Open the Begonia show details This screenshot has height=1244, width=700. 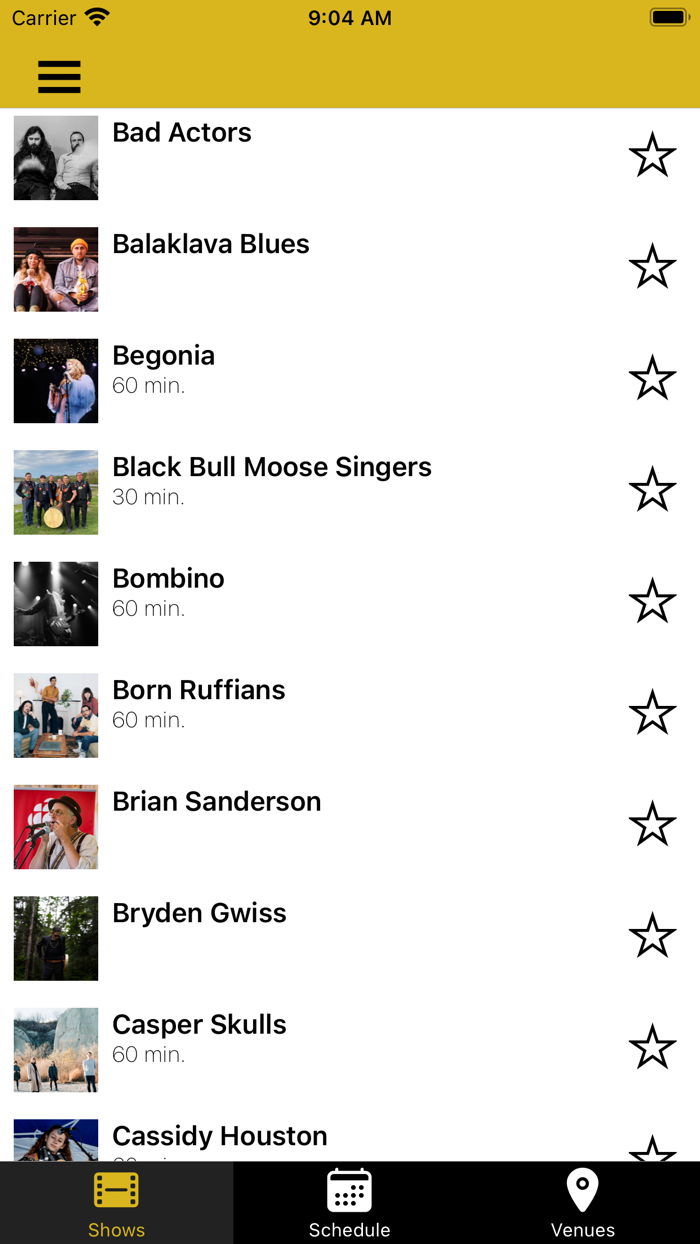pos(164,356)
